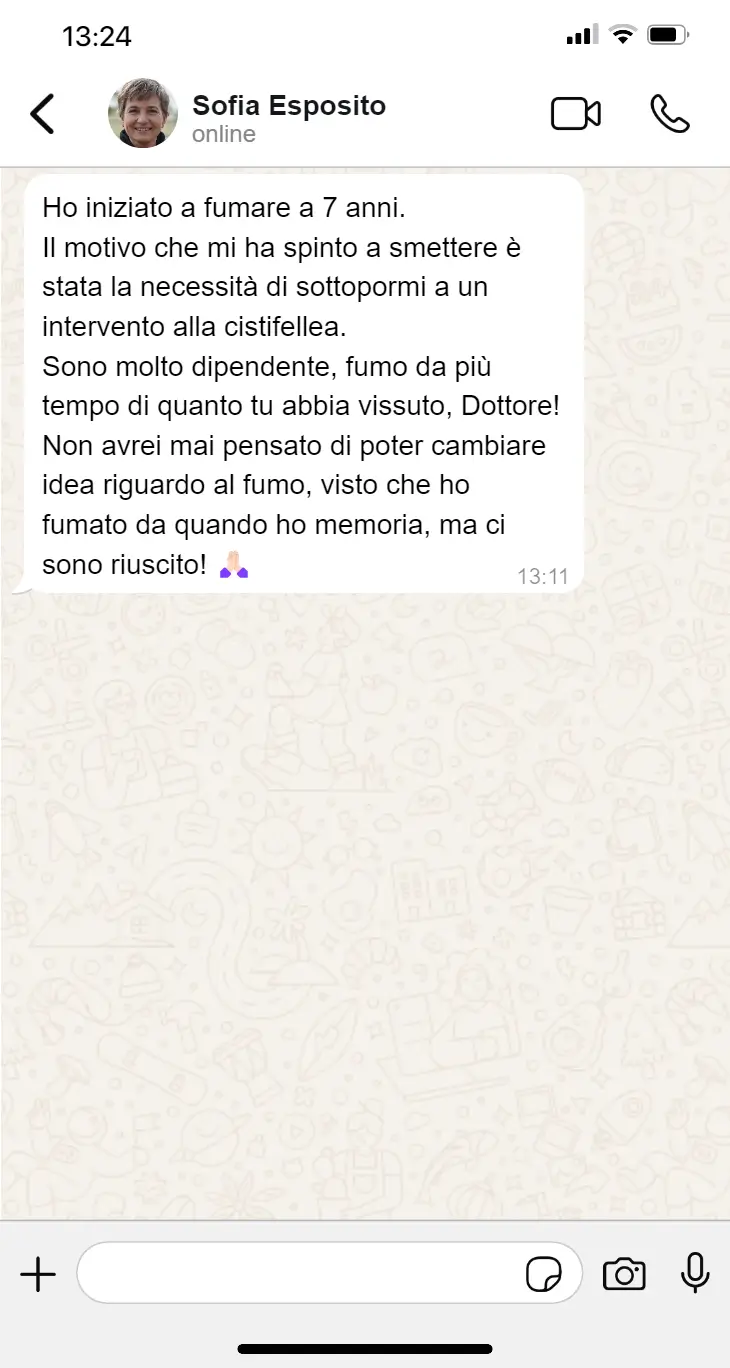Focus the message text field
The height and width of the screenshot is (1368, 730).
(300, 1274)
